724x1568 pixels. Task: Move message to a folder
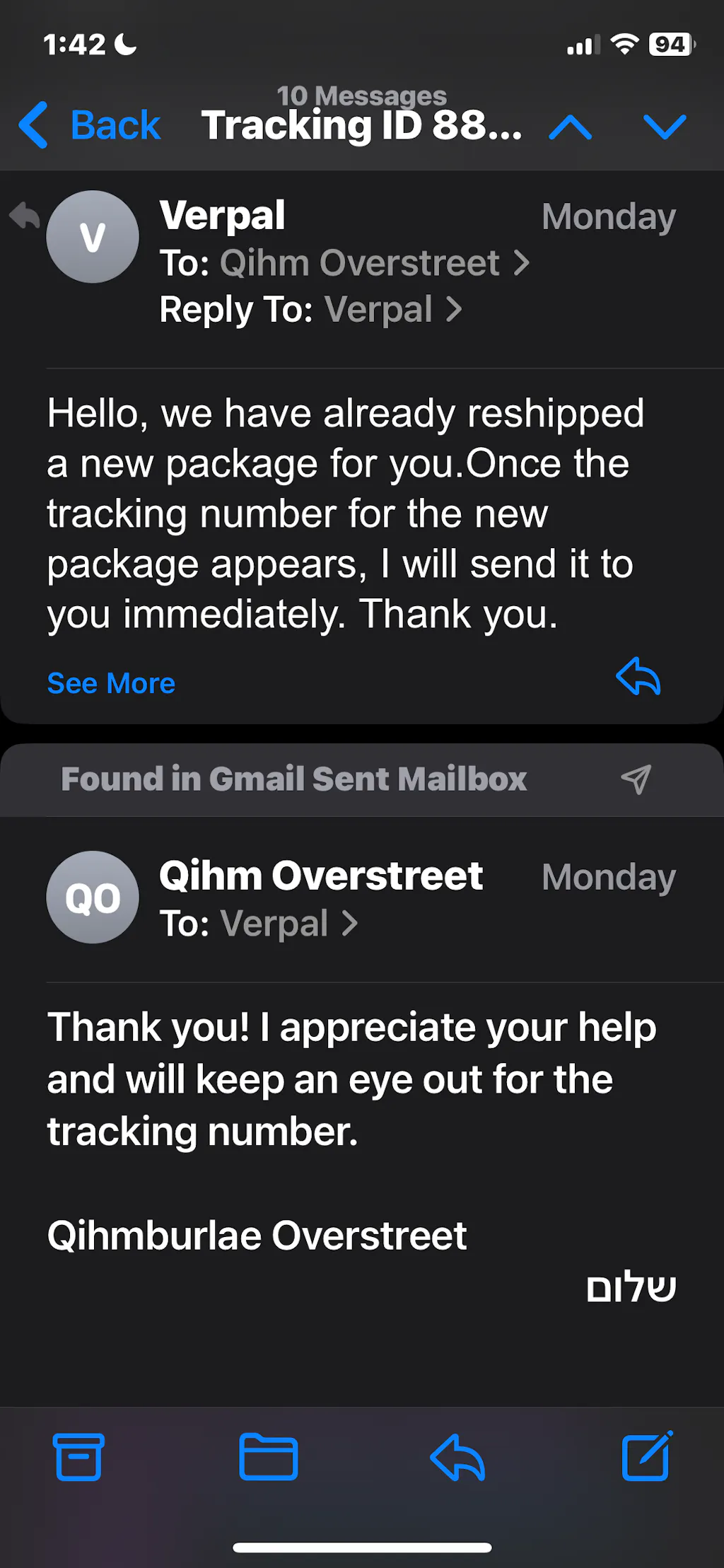tap(268, 1457)
